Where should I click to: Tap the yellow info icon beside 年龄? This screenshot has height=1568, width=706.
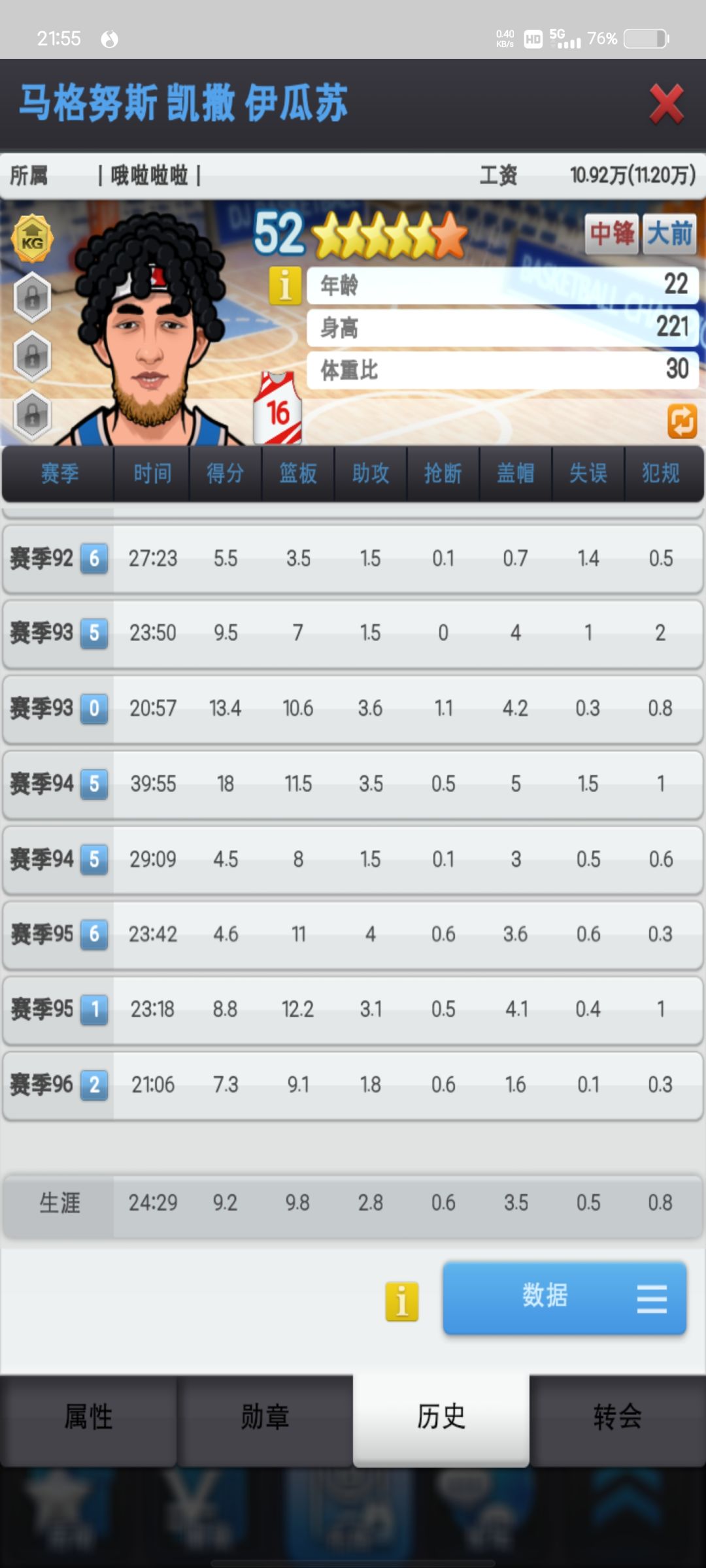point(285,286)
